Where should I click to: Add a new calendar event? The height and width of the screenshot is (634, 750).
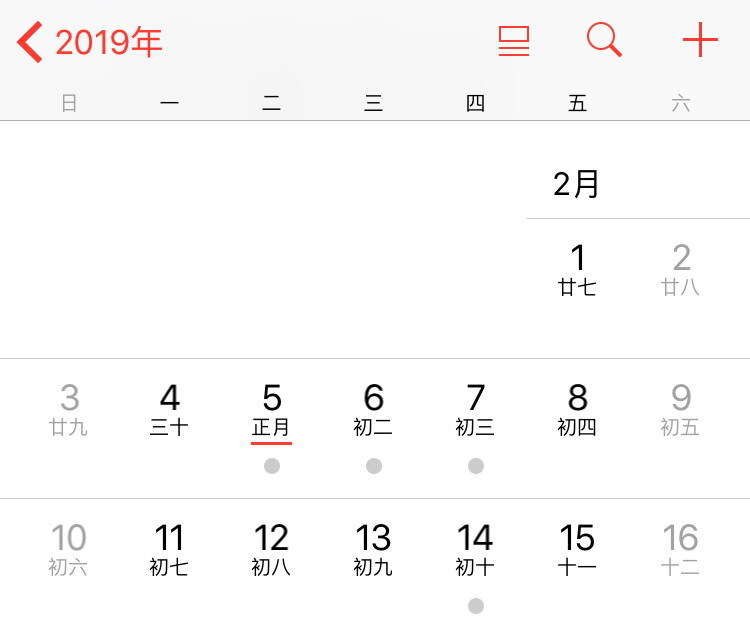coord(700,41)
